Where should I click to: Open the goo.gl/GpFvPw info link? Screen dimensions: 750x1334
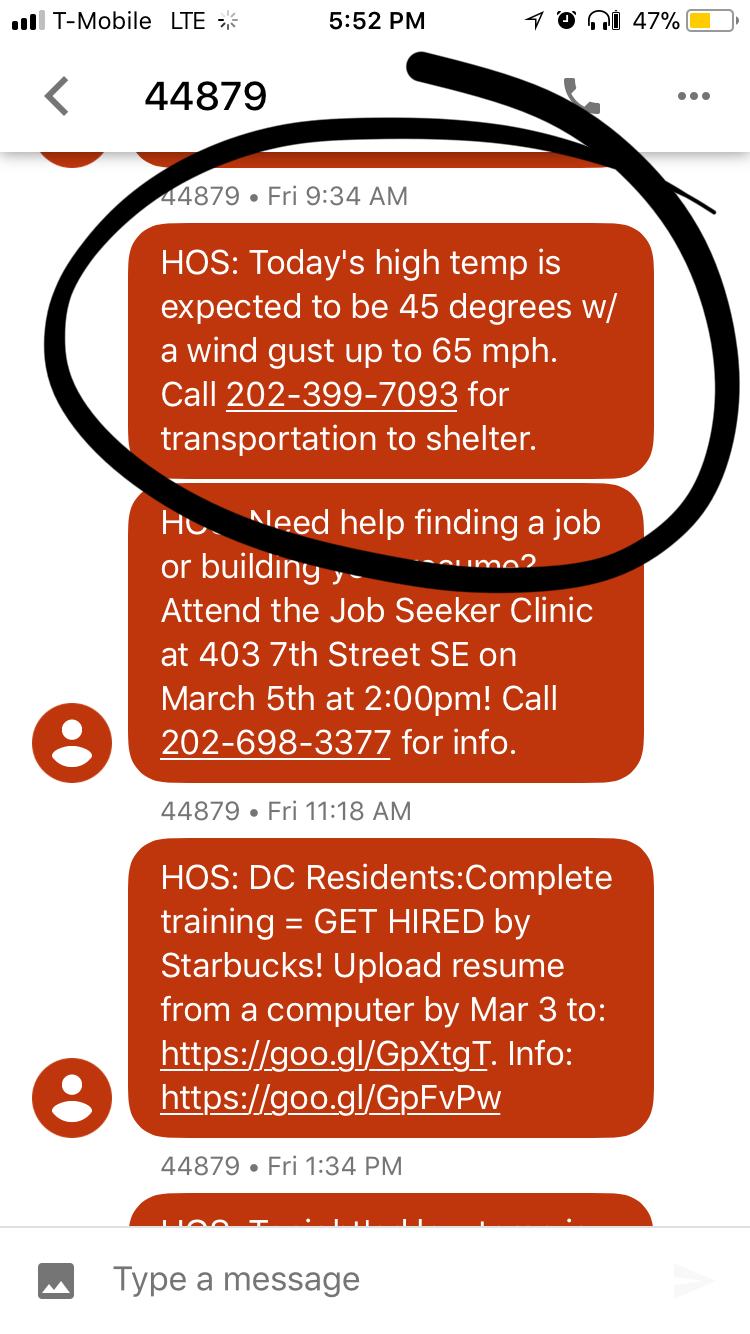(x=331, y=1098)
